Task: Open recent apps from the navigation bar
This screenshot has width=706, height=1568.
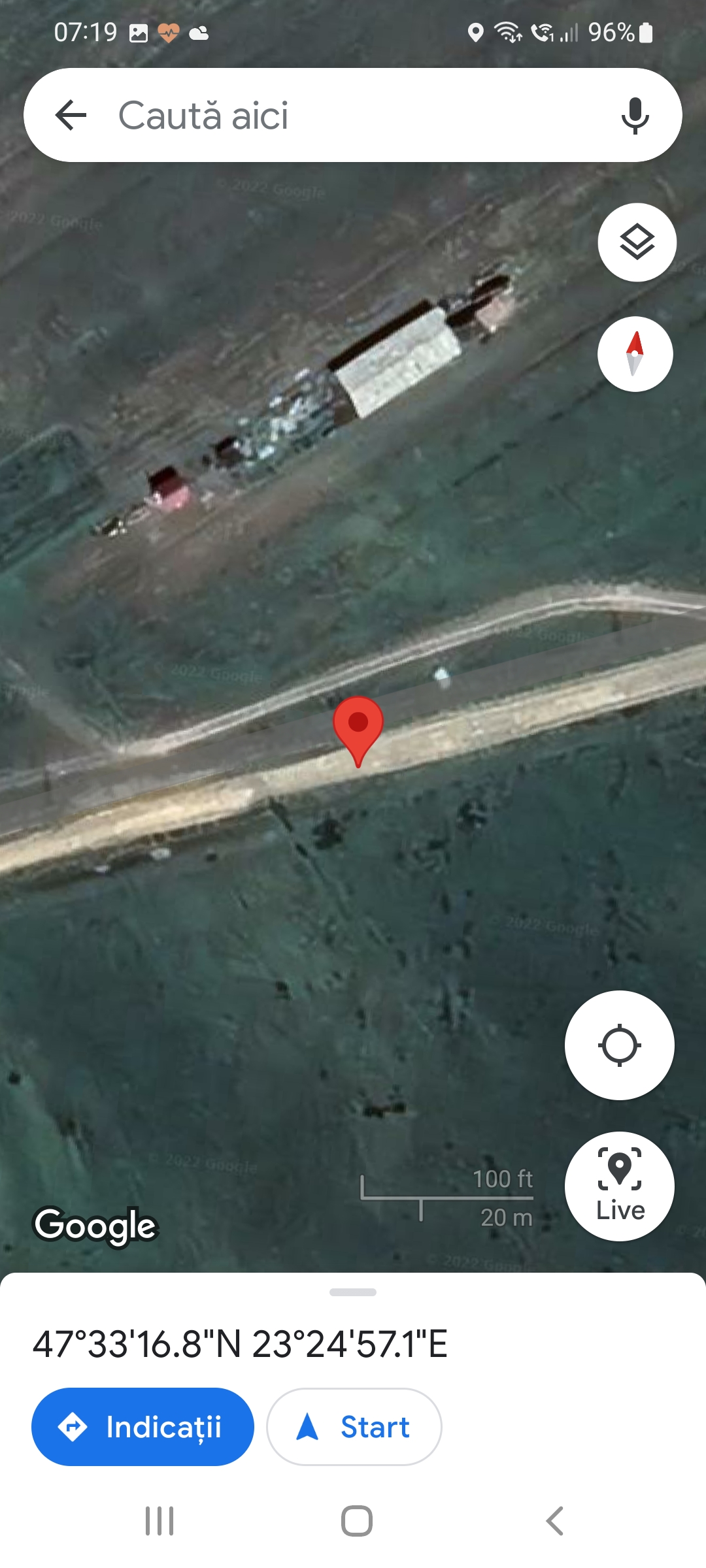Action: point(160,1521)
